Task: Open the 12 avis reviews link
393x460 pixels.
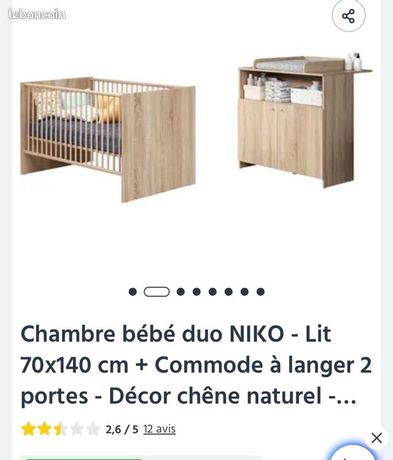Action: 159,429
